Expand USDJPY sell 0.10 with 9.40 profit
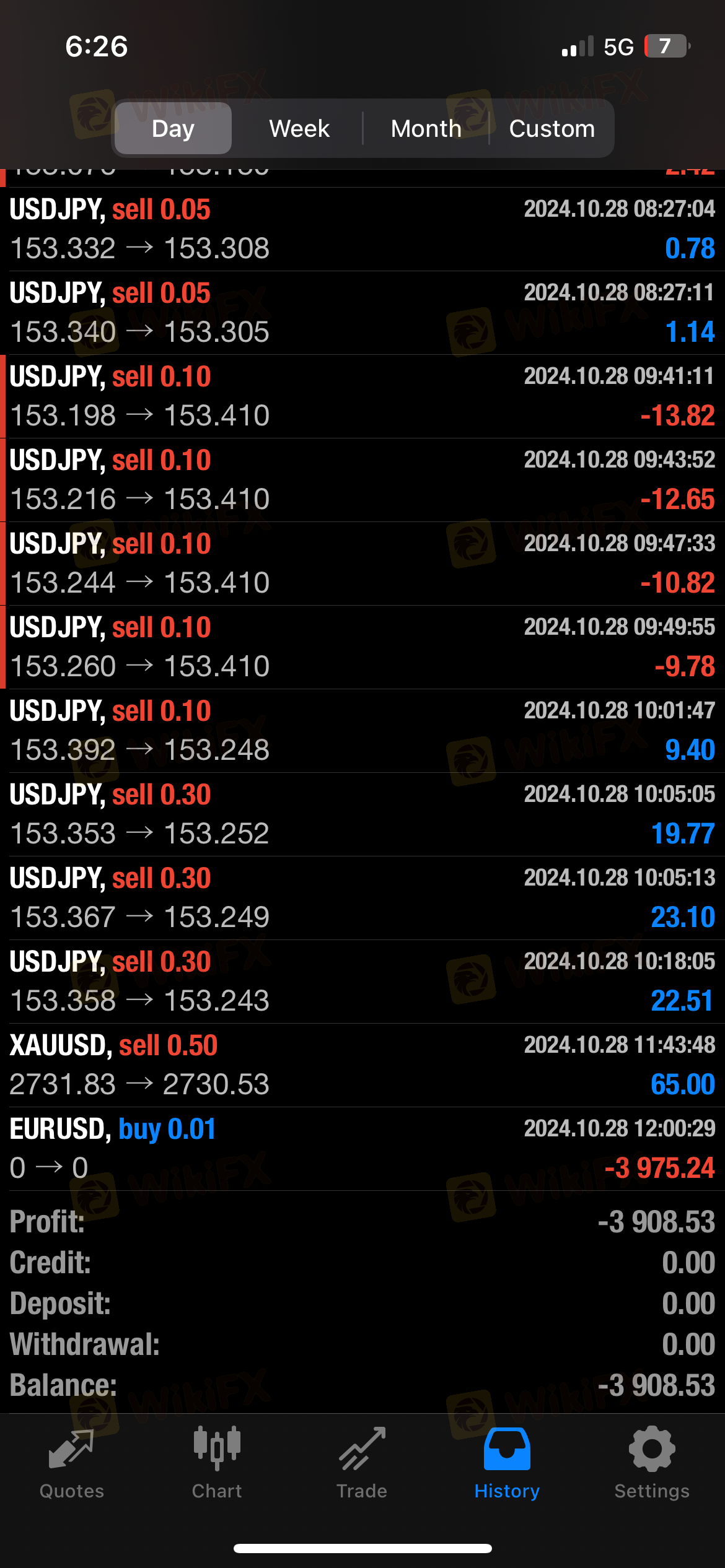Viewport: 725px width, 1568px height. pos(362,731)
